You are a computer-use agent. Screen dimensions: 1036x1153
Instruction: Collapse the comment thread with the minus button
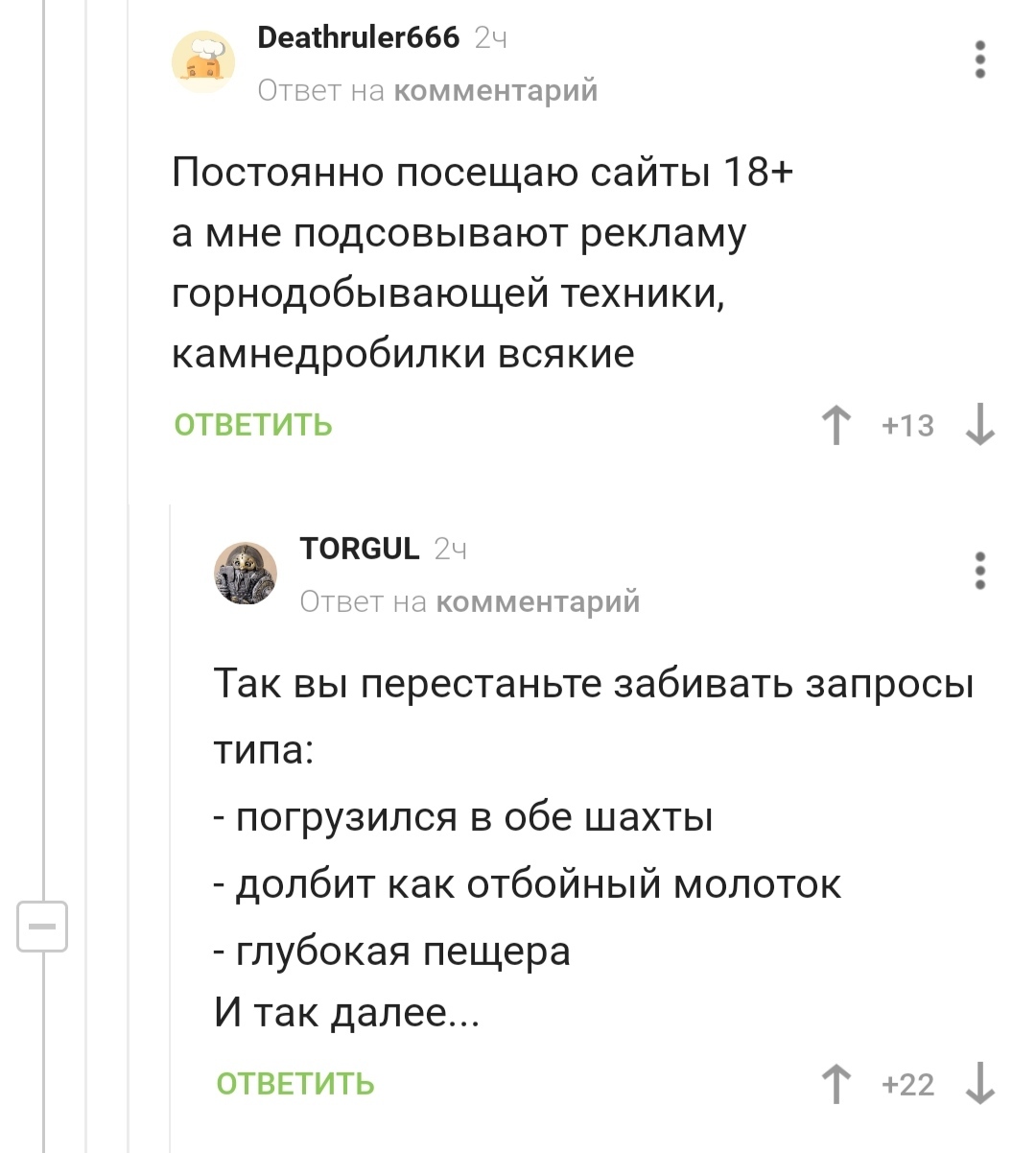click(42, 927)
